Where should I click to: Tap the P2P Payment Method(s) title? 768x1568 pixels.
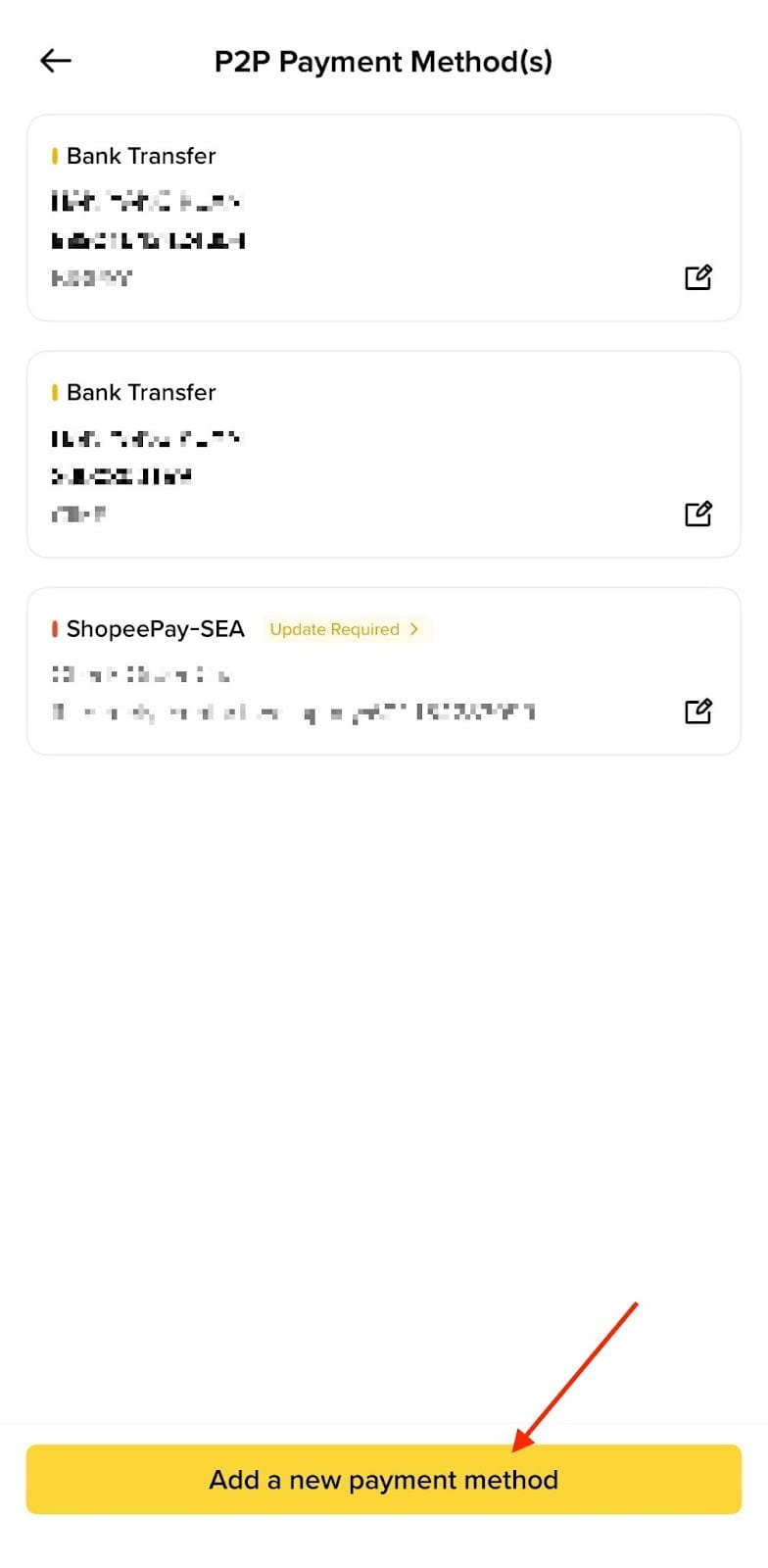(x=383, y=61)
